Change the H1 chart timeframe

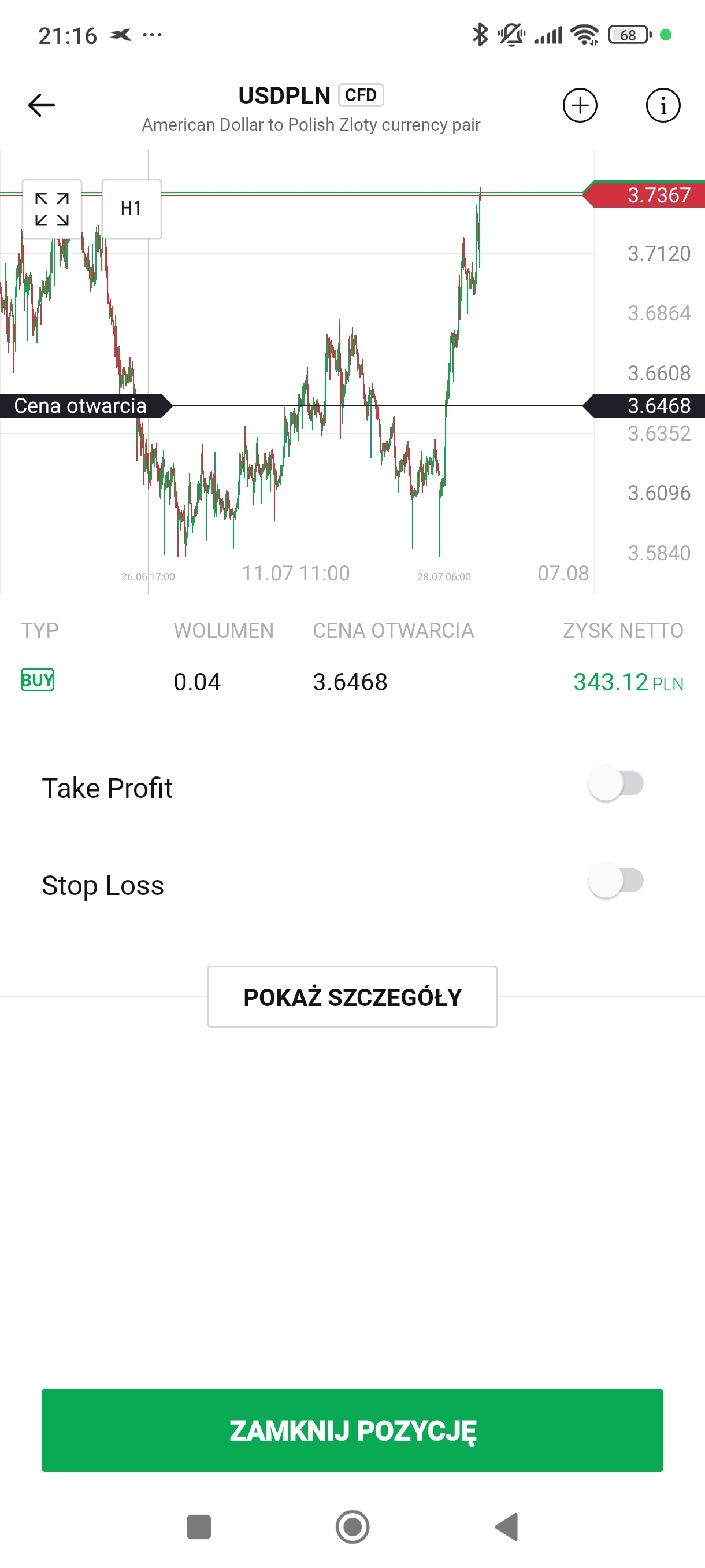coord(131,209)
